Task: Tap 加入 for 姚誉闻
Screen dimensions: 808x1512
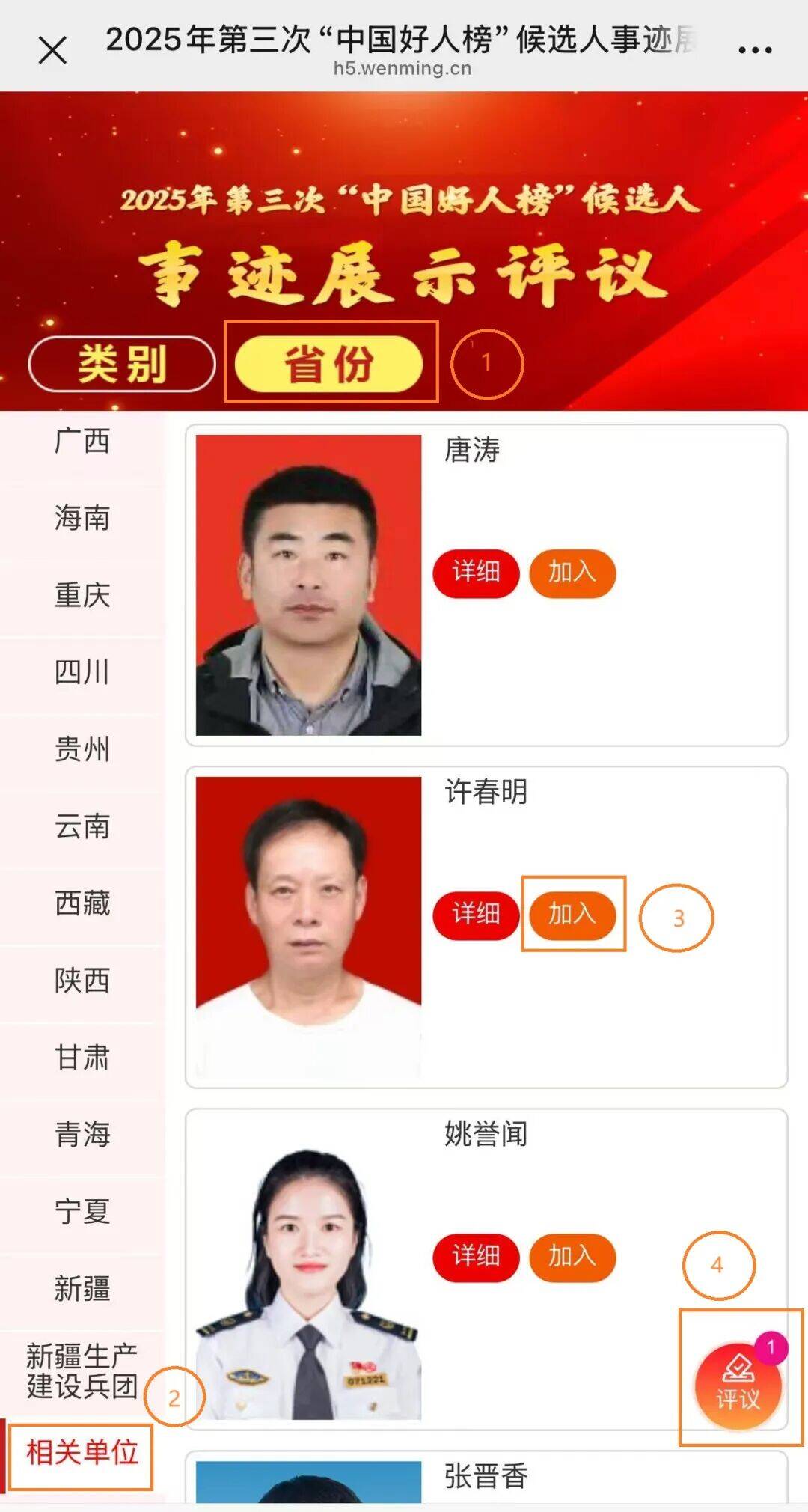Action: coord(572,1257)
